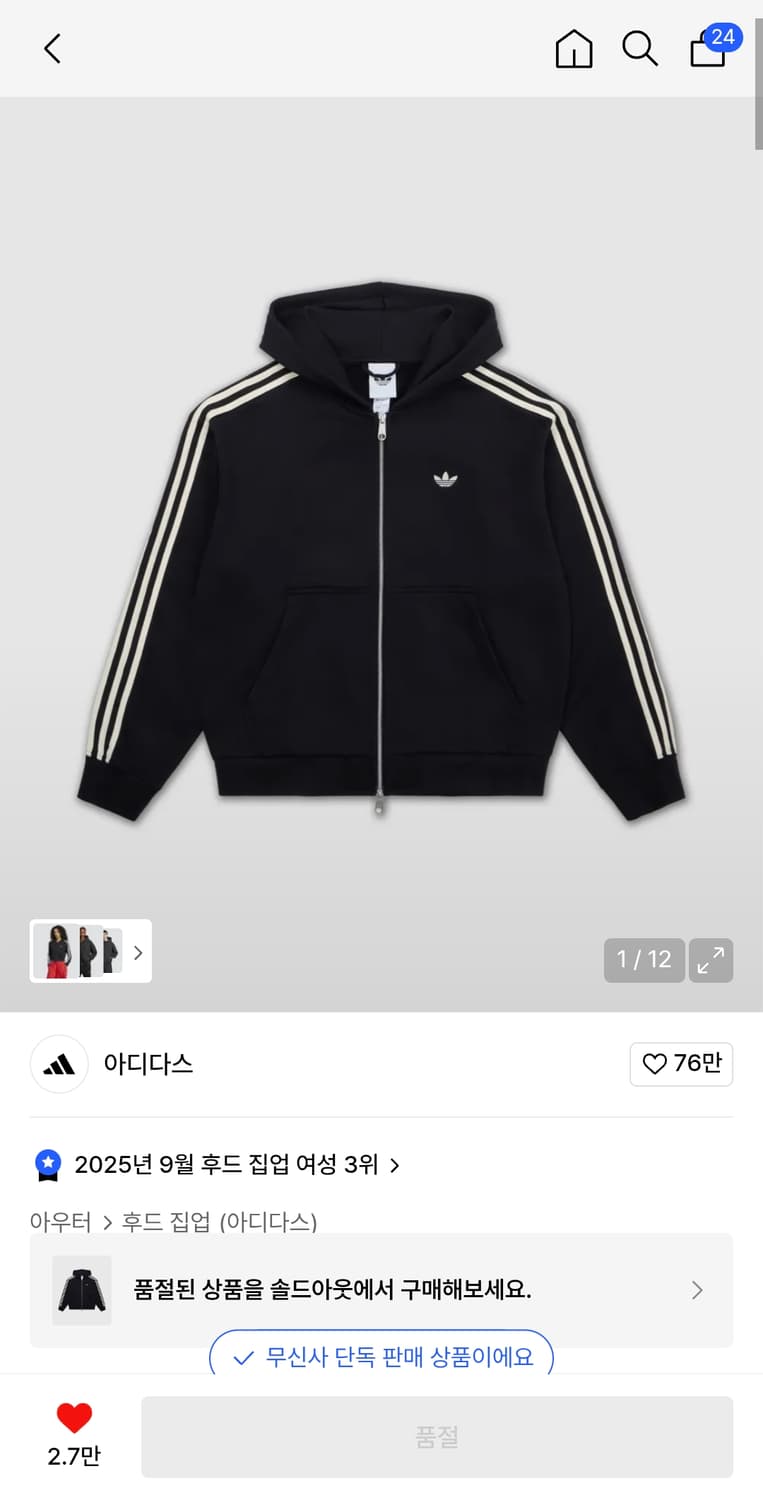Open the shopping cart with 24 items
This screenshot has height=1500, width=763.
[707, 50]
